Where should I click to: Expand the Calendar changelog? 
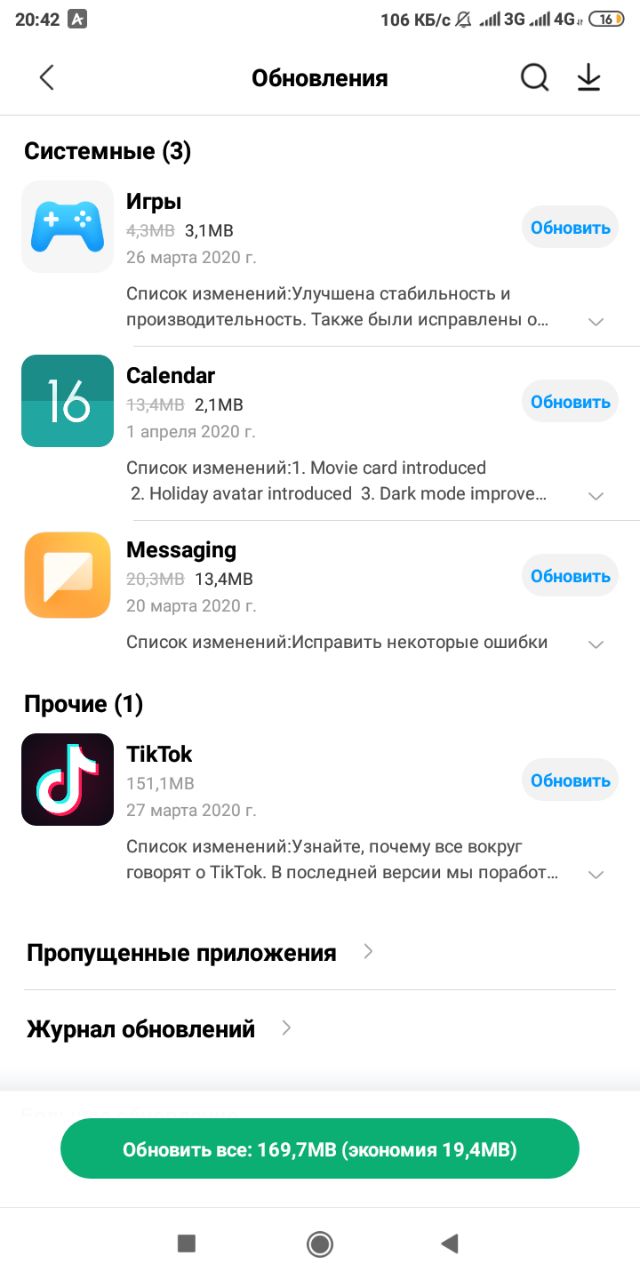[x=596, y=496]
